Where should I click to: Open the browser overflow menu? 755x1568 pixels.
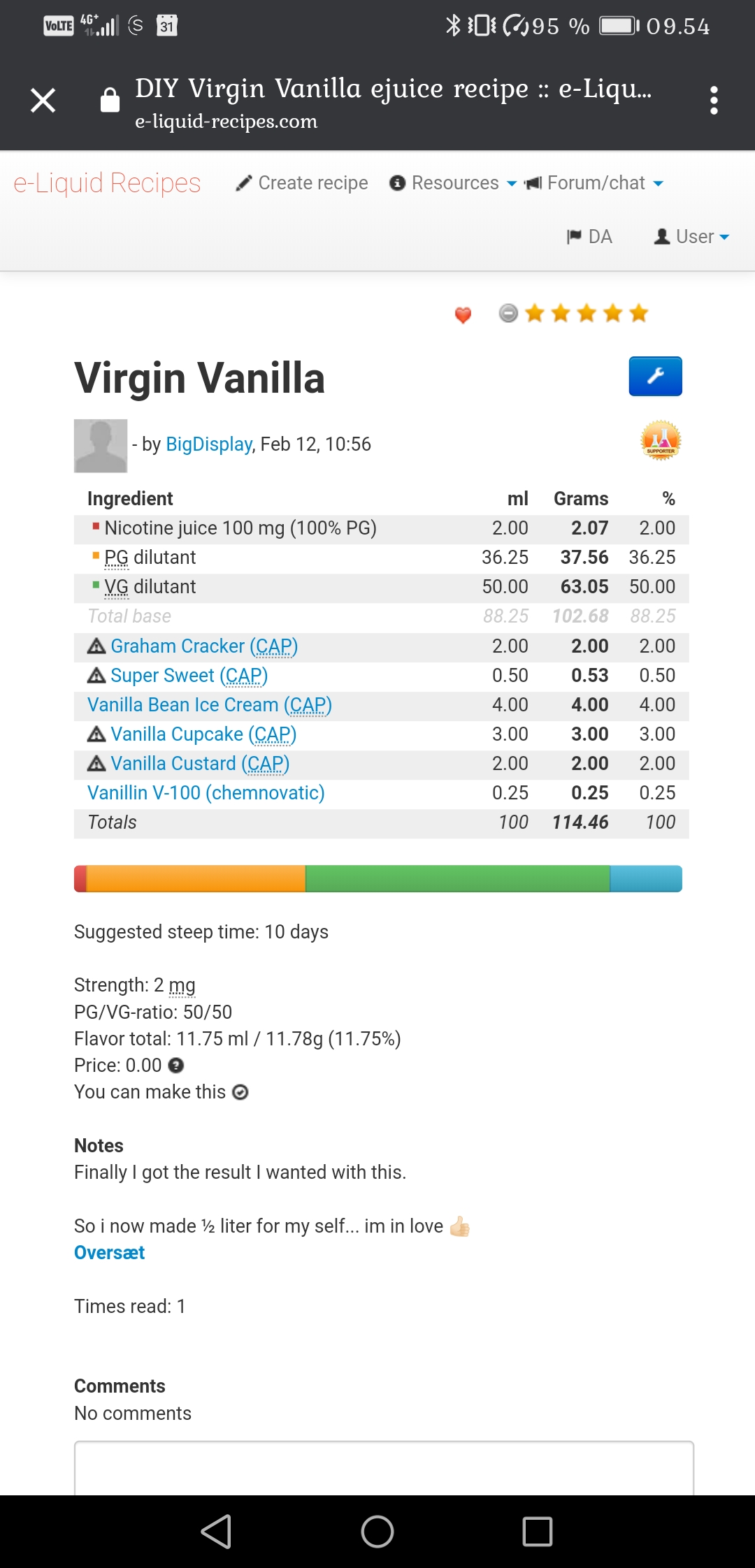(x=713, y=101)
